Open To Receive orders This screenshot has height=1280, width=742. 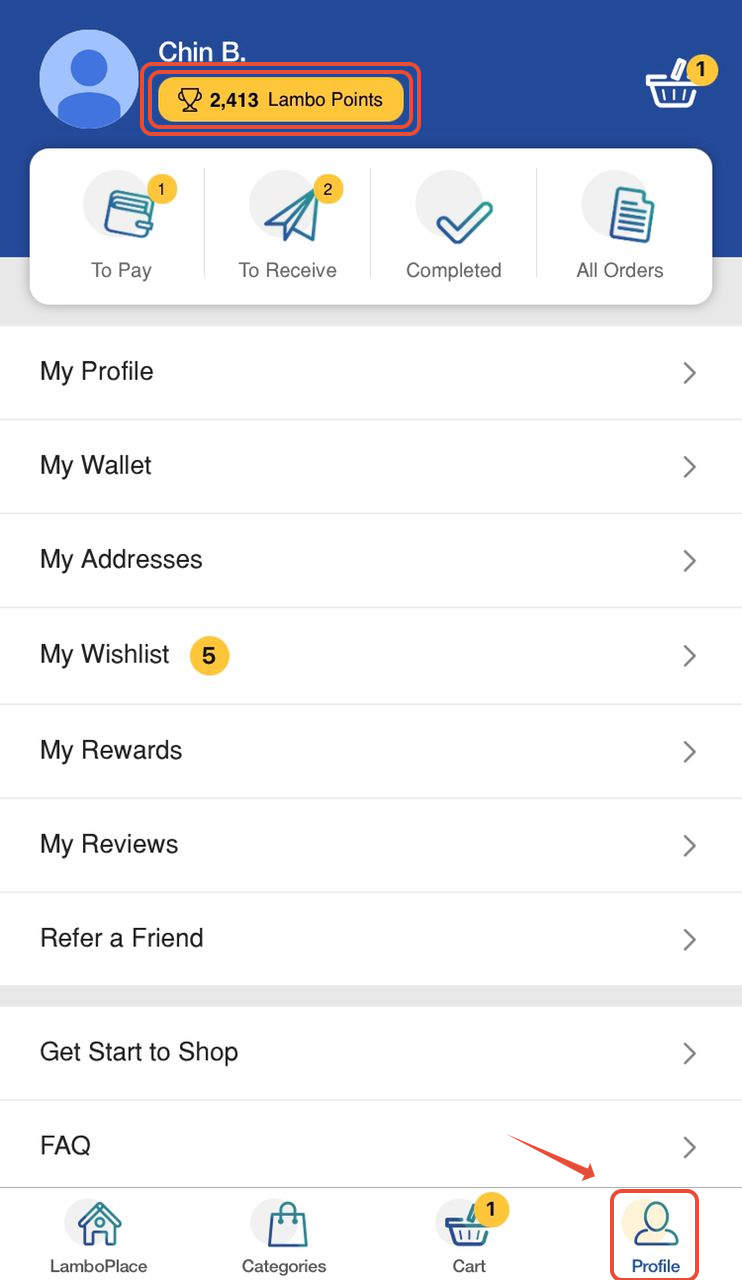coord(288,227)
